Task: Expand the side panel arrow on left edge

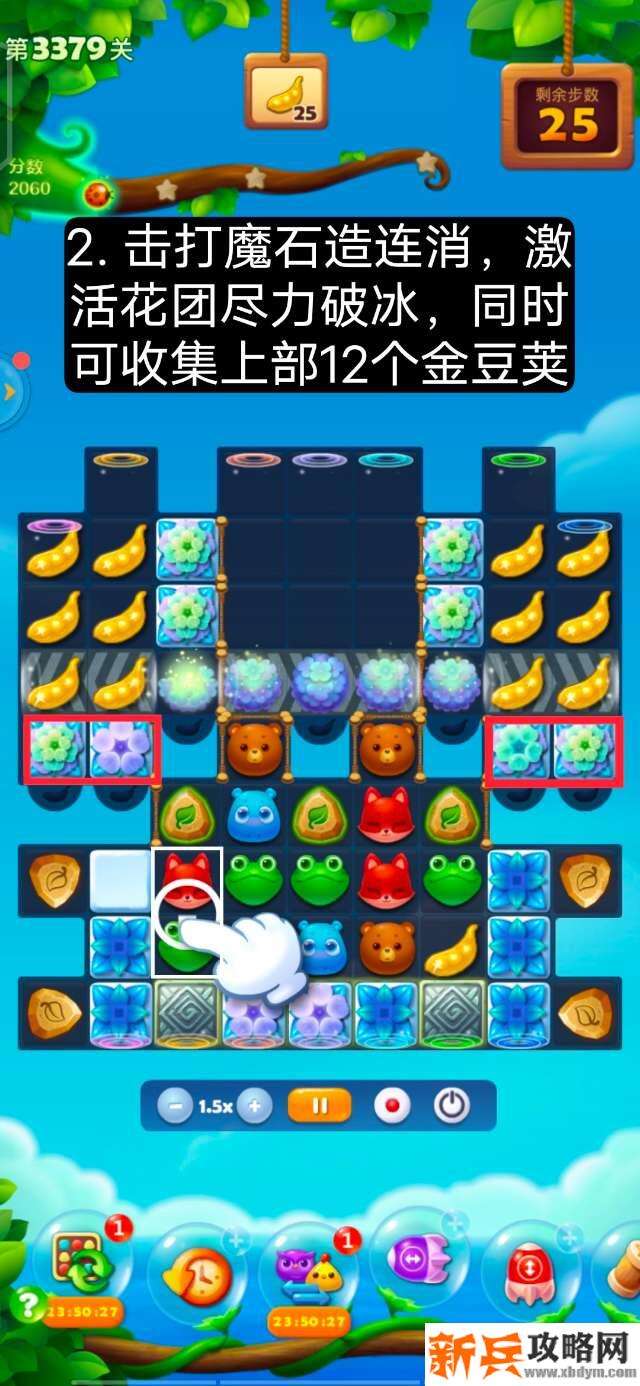Action: pyautogui.click(x=9, y=392)
